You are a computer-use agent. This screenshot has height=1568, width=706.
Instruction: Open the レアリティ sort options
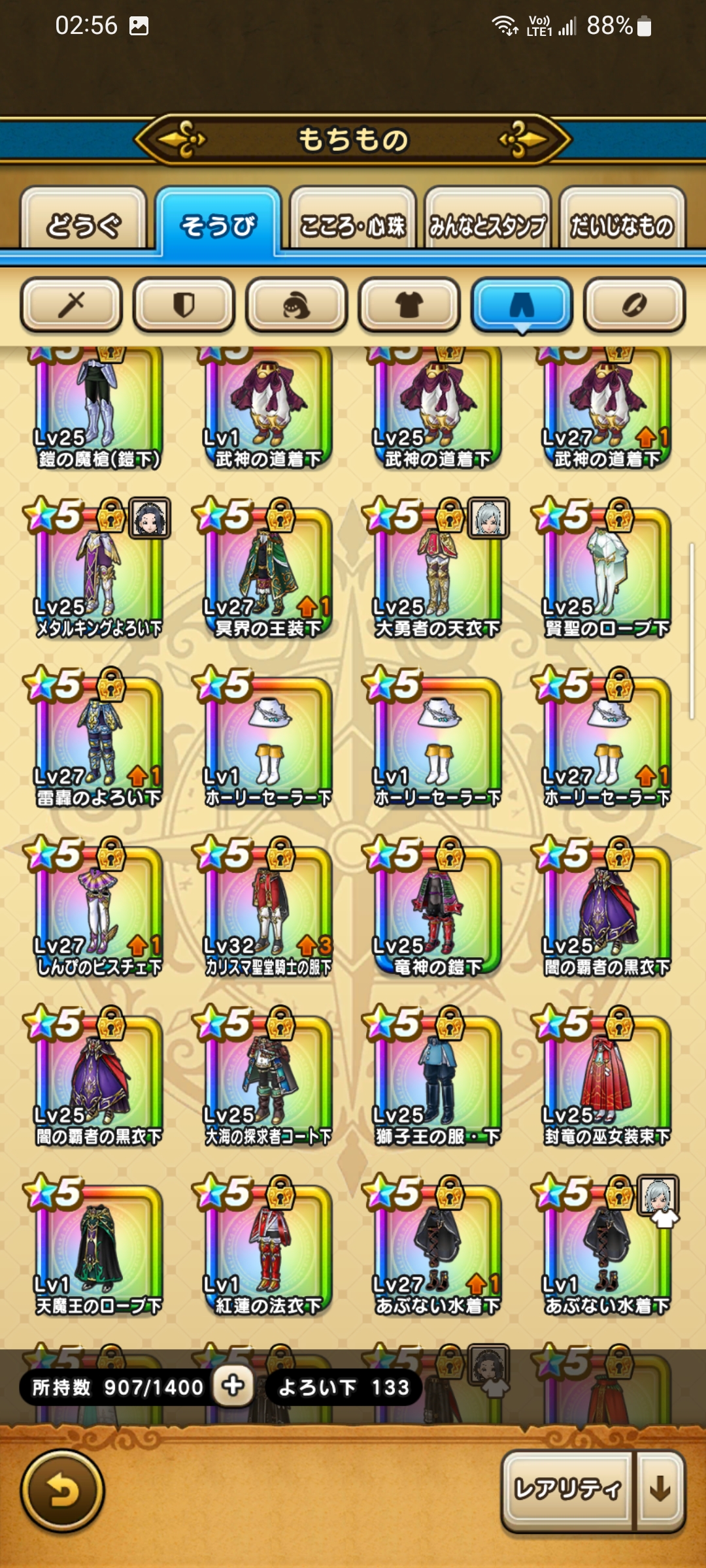(x=567, y=1490)
